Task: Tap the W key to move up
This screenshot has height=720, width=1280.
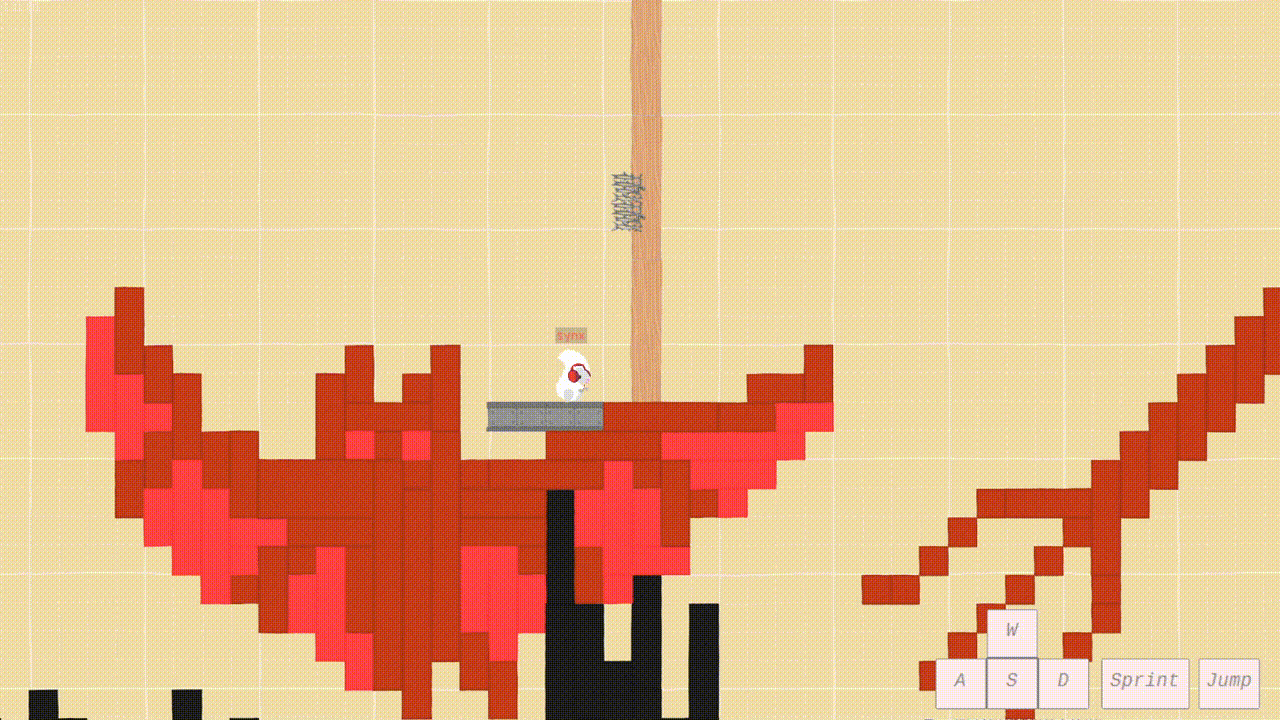Action: pos(1012,633)
